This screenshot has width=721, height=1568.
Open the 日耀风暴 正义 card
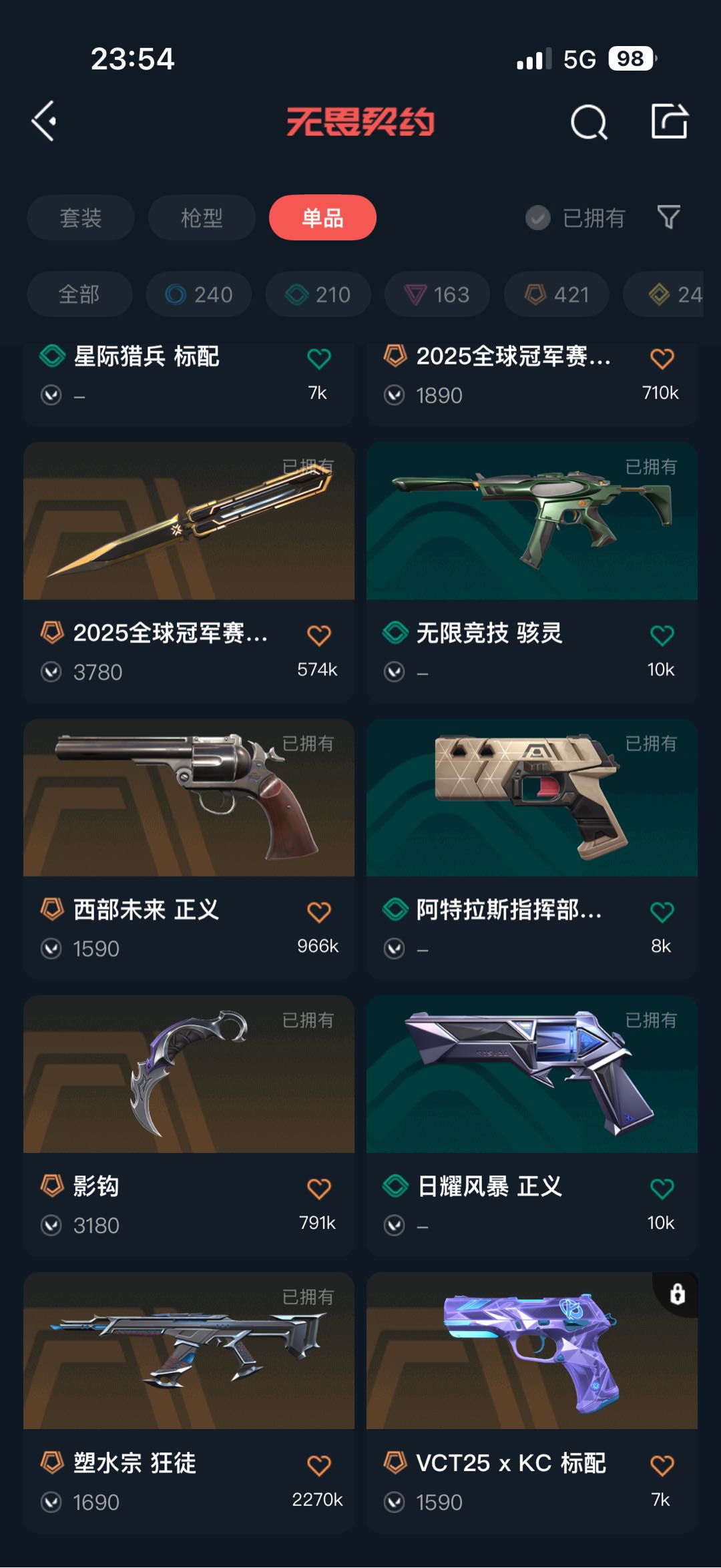point(532,1125)
